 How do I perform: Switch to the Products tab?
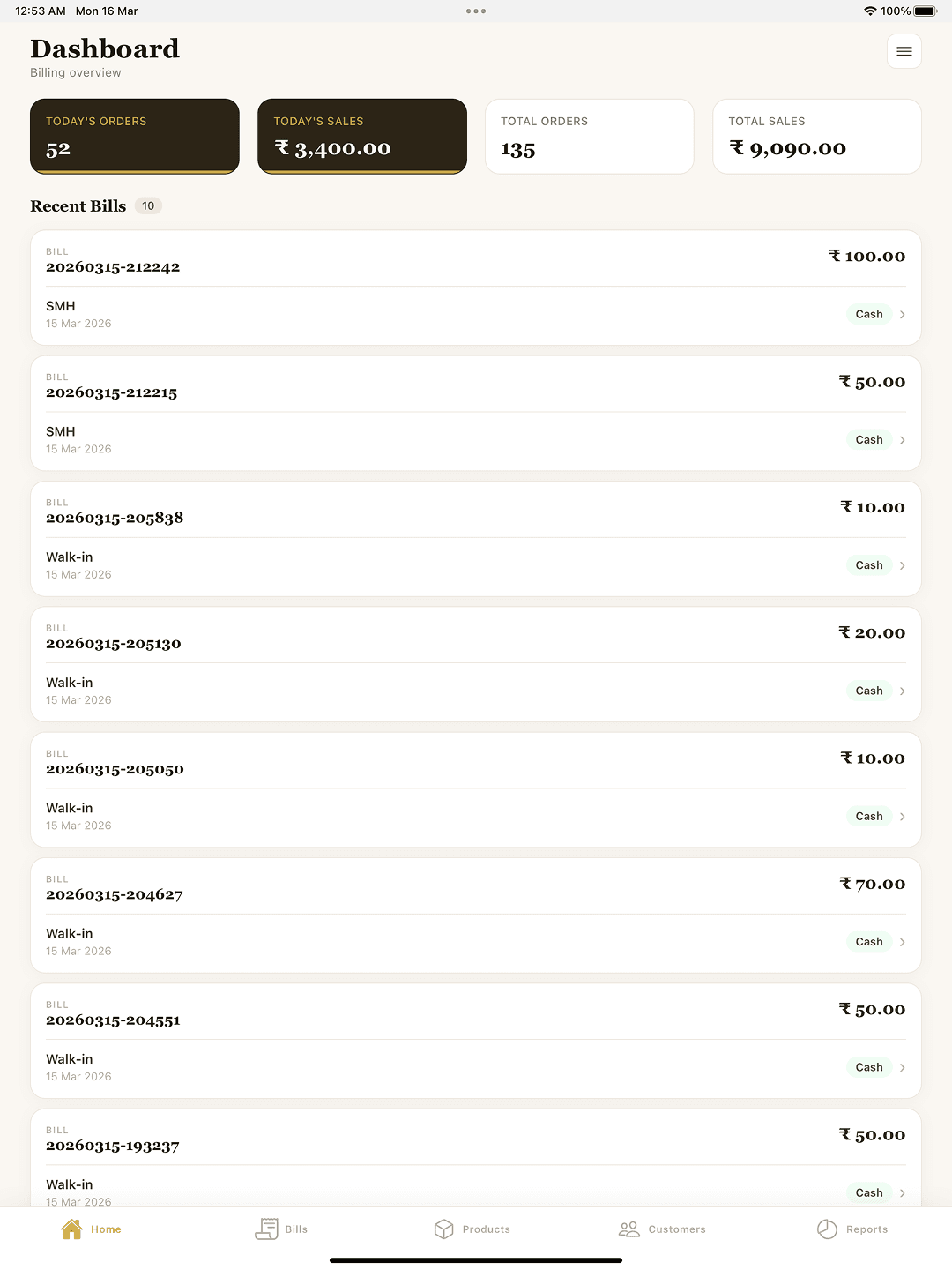click(x=472, y=1229)
